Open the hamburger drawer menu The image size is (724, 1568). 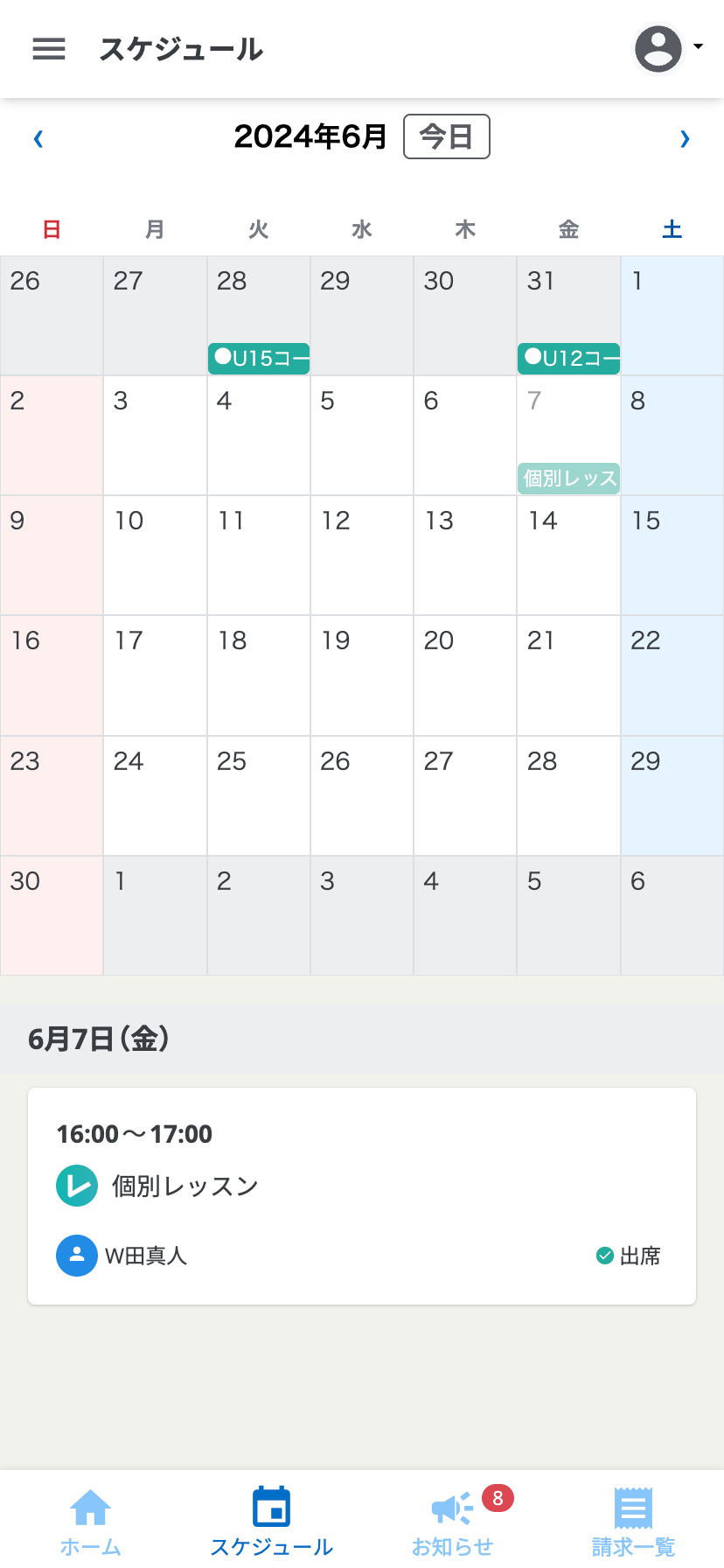coord(49,49)
